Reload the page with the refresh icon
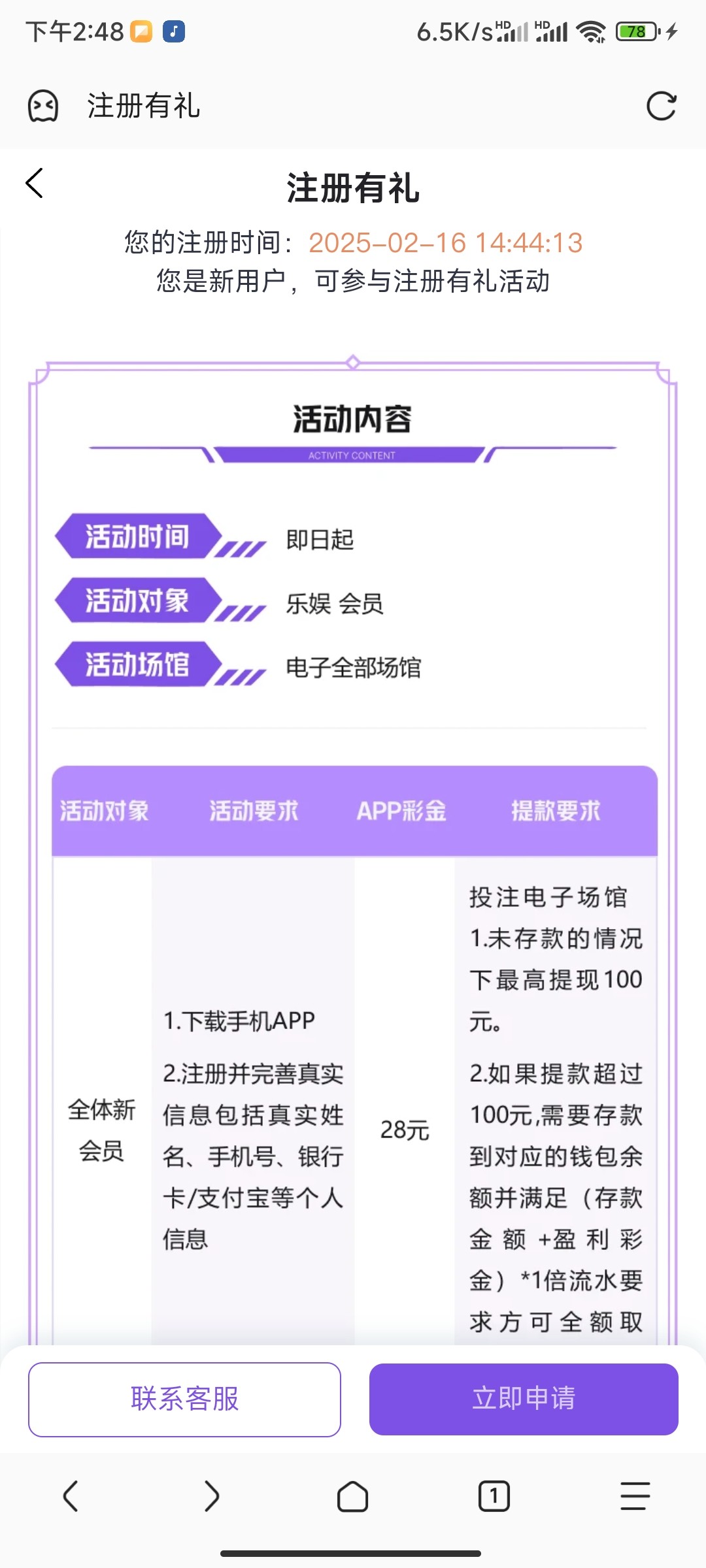Viewport: 706px width, 1568px height. [x=661, y=106]
